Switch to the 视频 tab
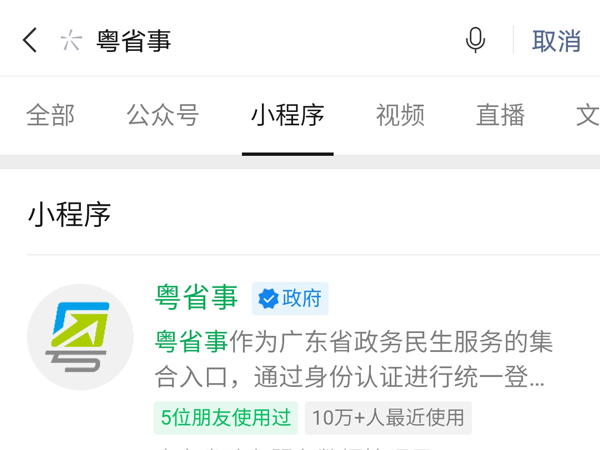The image size is (600, 450). 400,115
